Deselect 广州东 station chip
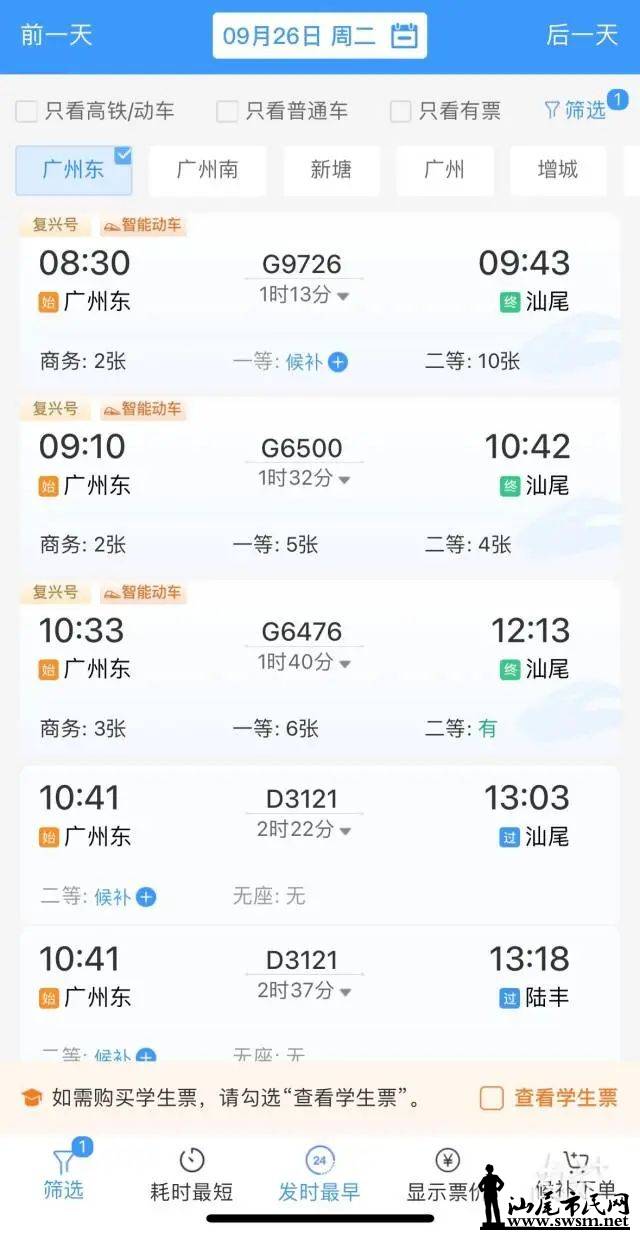The width and height of the screenshot is (640, 1235). pyautogui.click(x=73, y=170)
